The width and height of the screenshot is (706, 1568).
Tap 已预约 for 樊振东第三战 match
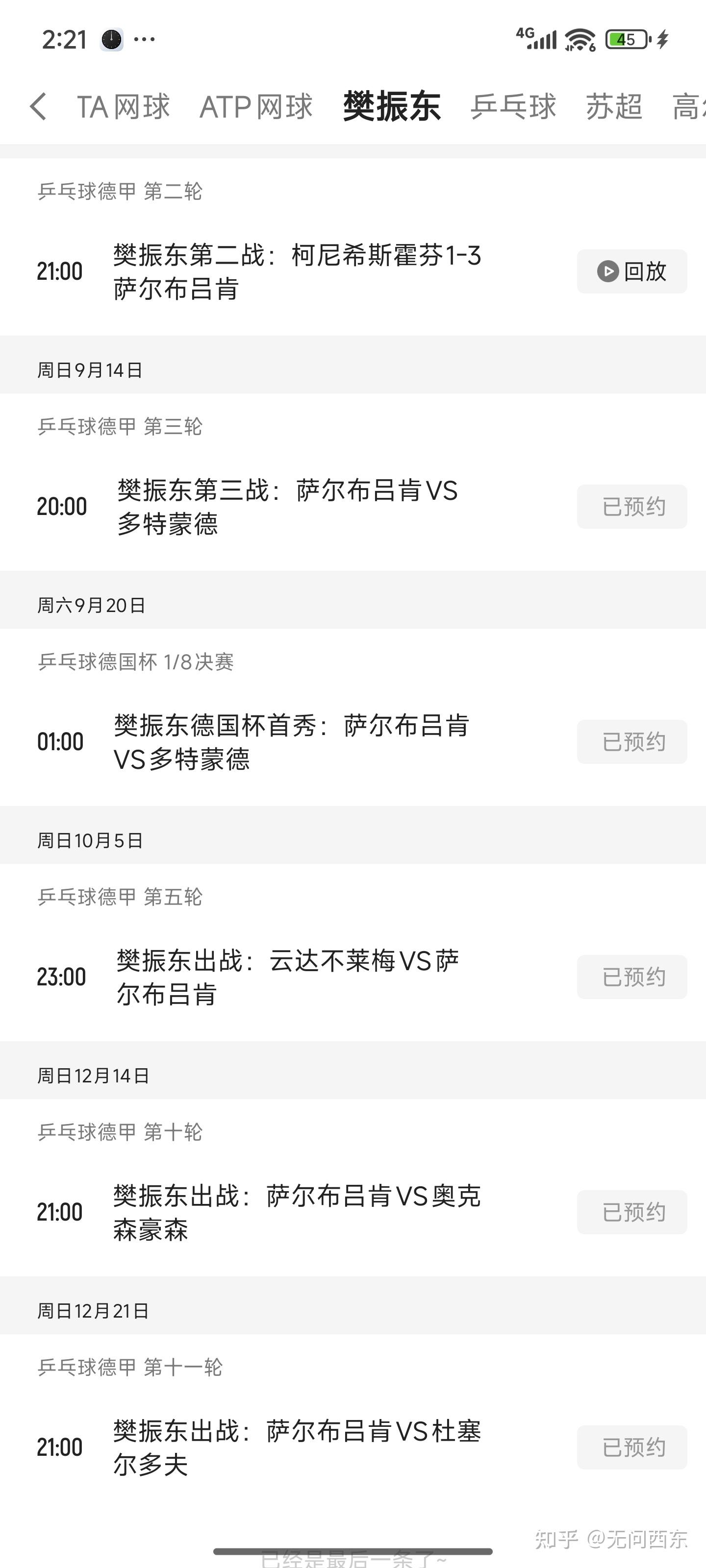click(631, 507)
